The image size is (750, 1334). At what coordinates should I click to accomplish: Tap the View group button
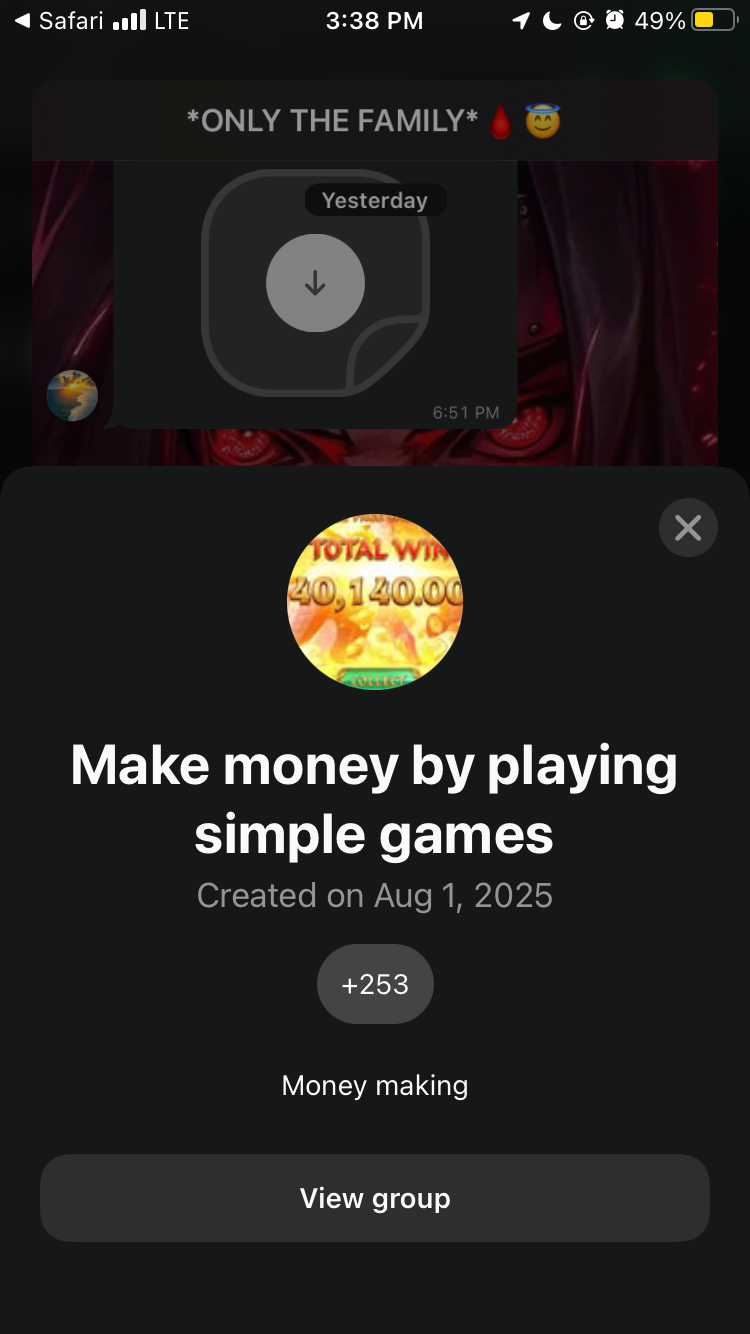(375, 1198)
